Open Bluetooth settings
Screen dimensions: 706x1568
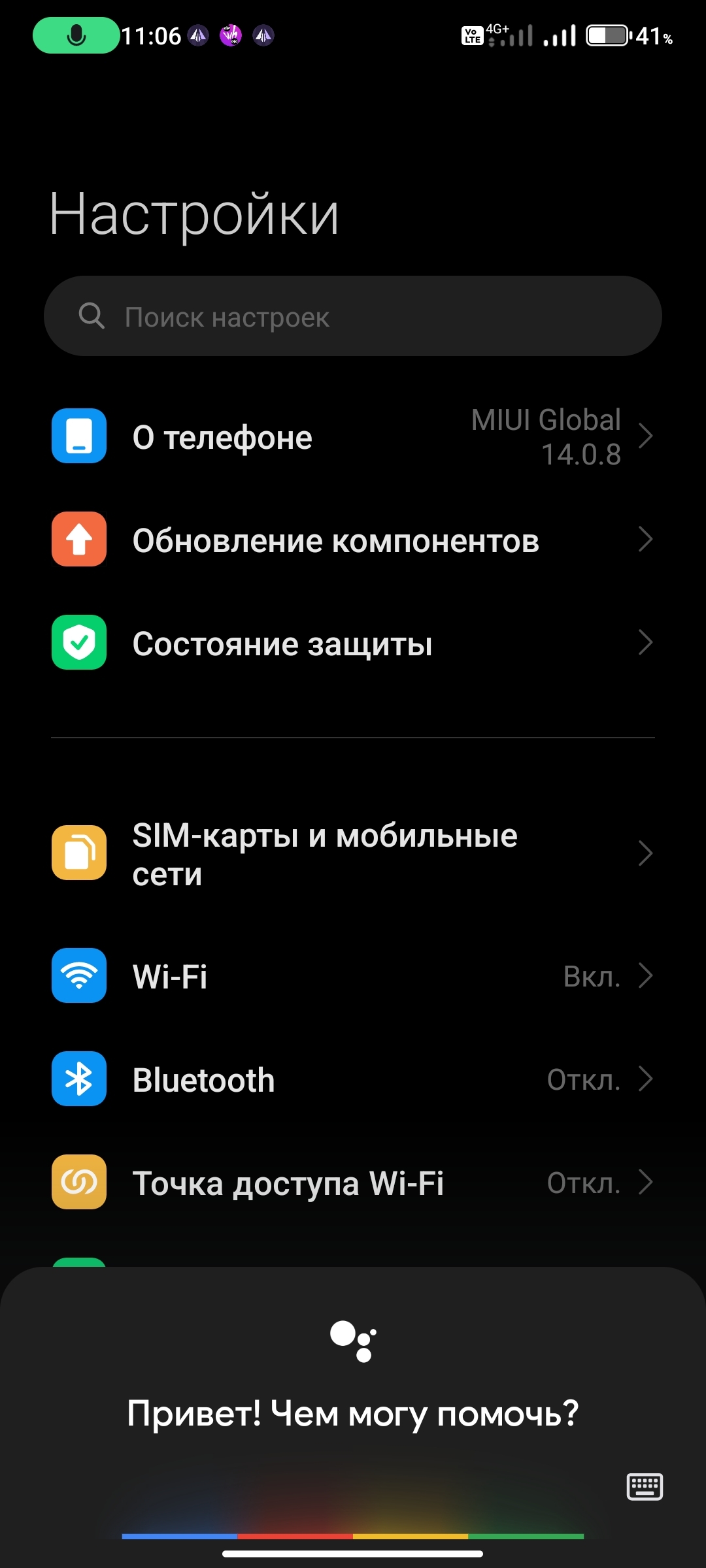click(353, 1079)
